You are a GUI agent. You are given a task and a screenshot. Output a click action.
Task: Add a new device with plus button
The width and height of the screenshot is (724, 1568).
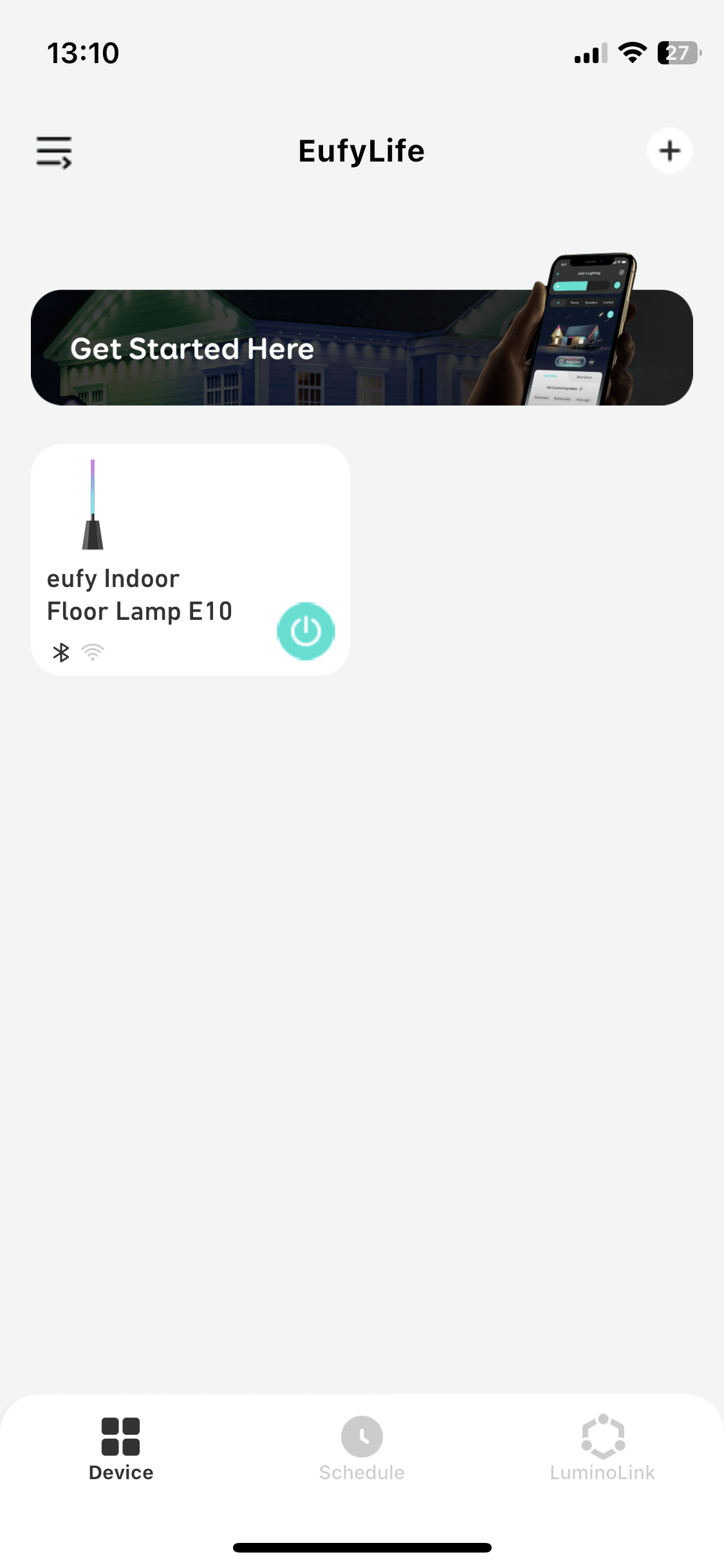[669, 151]
